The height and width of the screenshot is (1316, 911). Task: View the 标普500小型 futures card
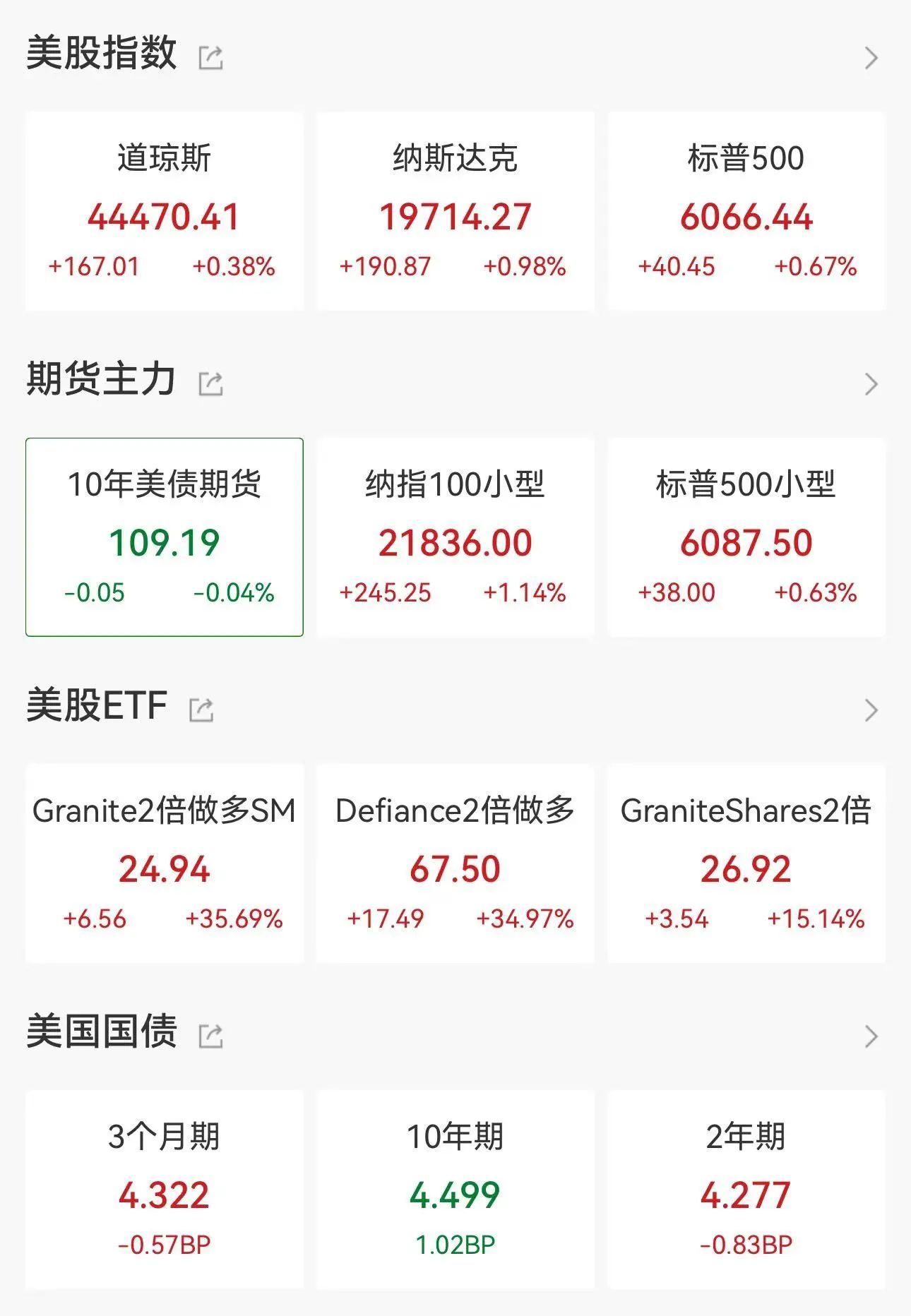746,537
